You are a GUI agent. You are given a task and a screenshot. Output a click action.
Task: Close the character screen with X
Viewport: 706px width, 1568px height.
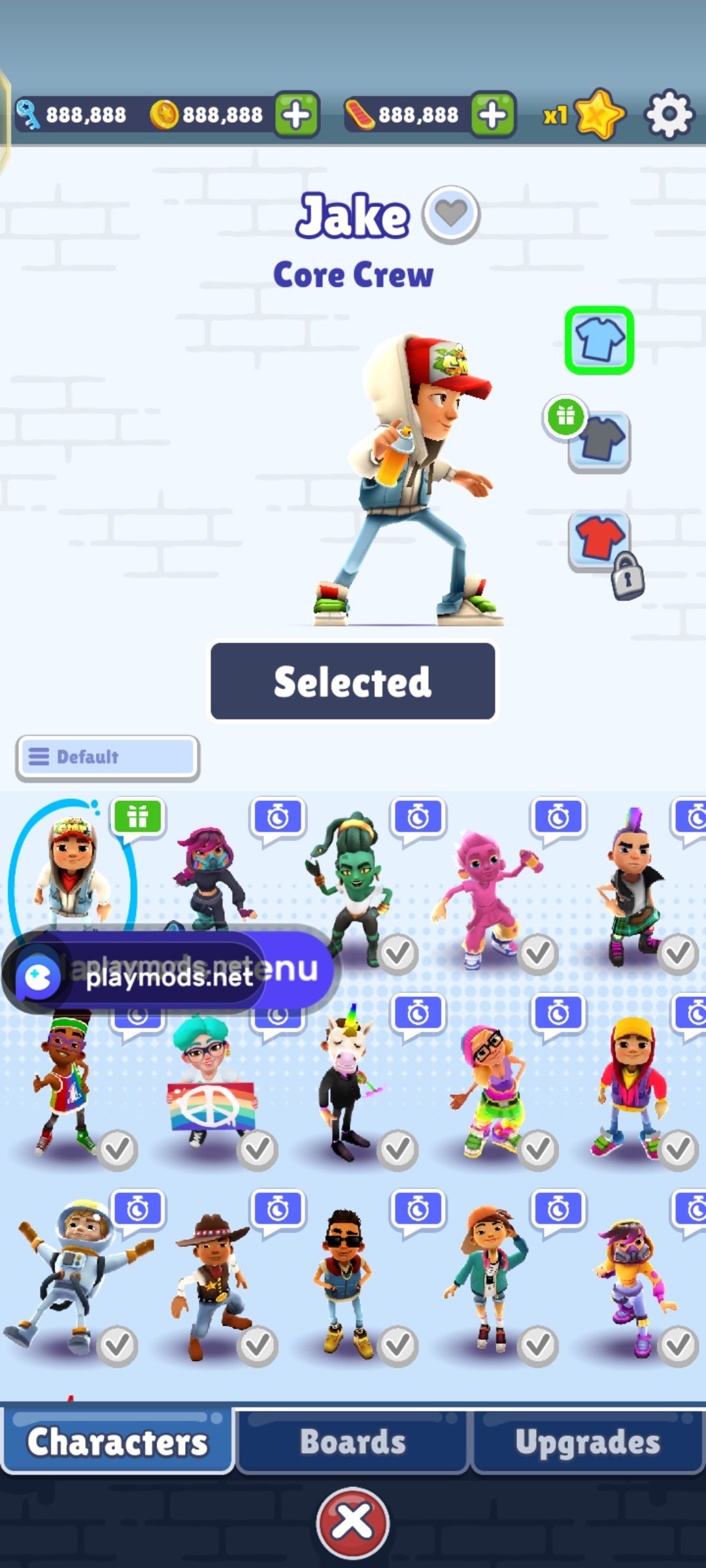(353, 1522)
